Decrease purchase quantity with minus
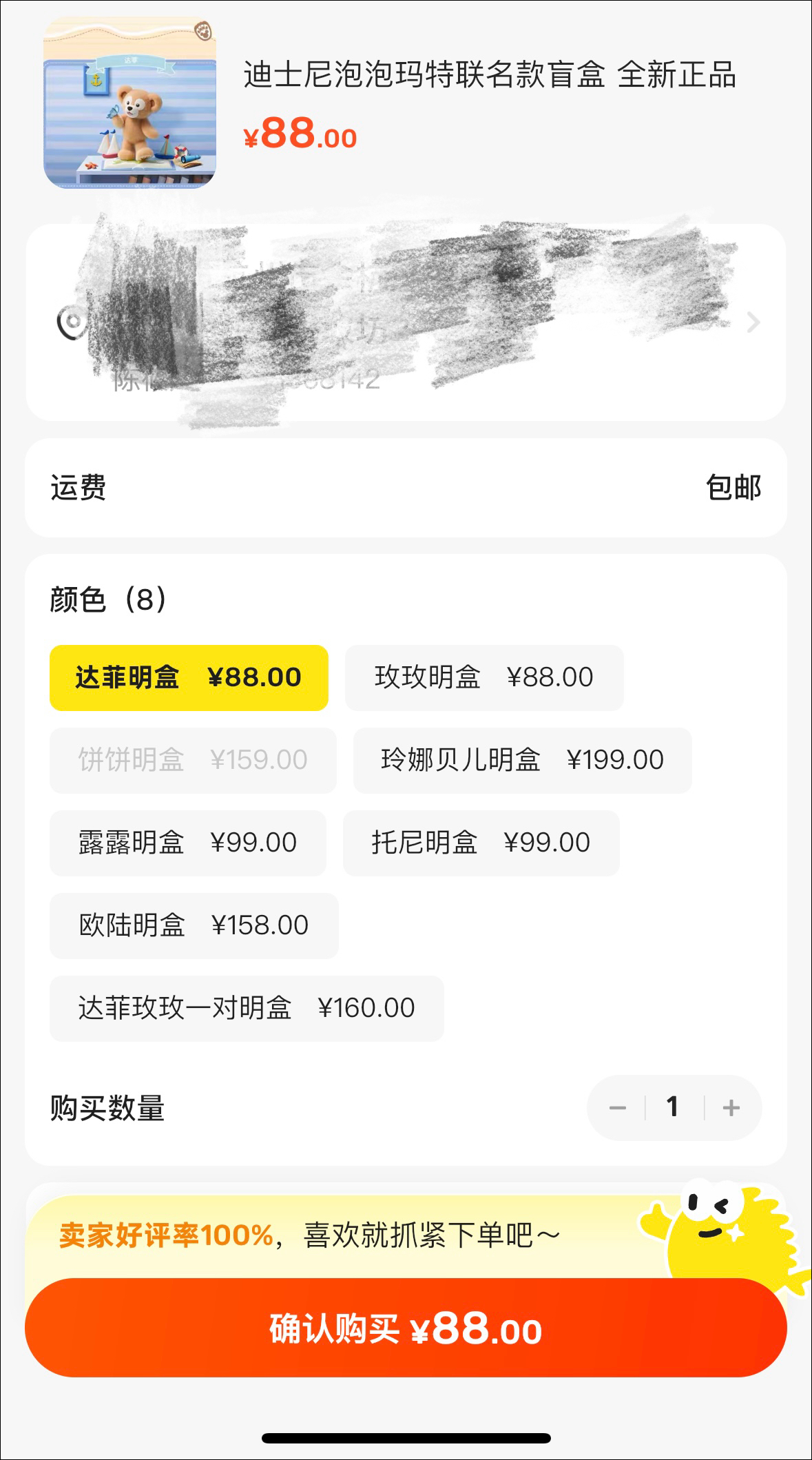The height and width of the screenshot is (1460, 812). click(618, 1108)
